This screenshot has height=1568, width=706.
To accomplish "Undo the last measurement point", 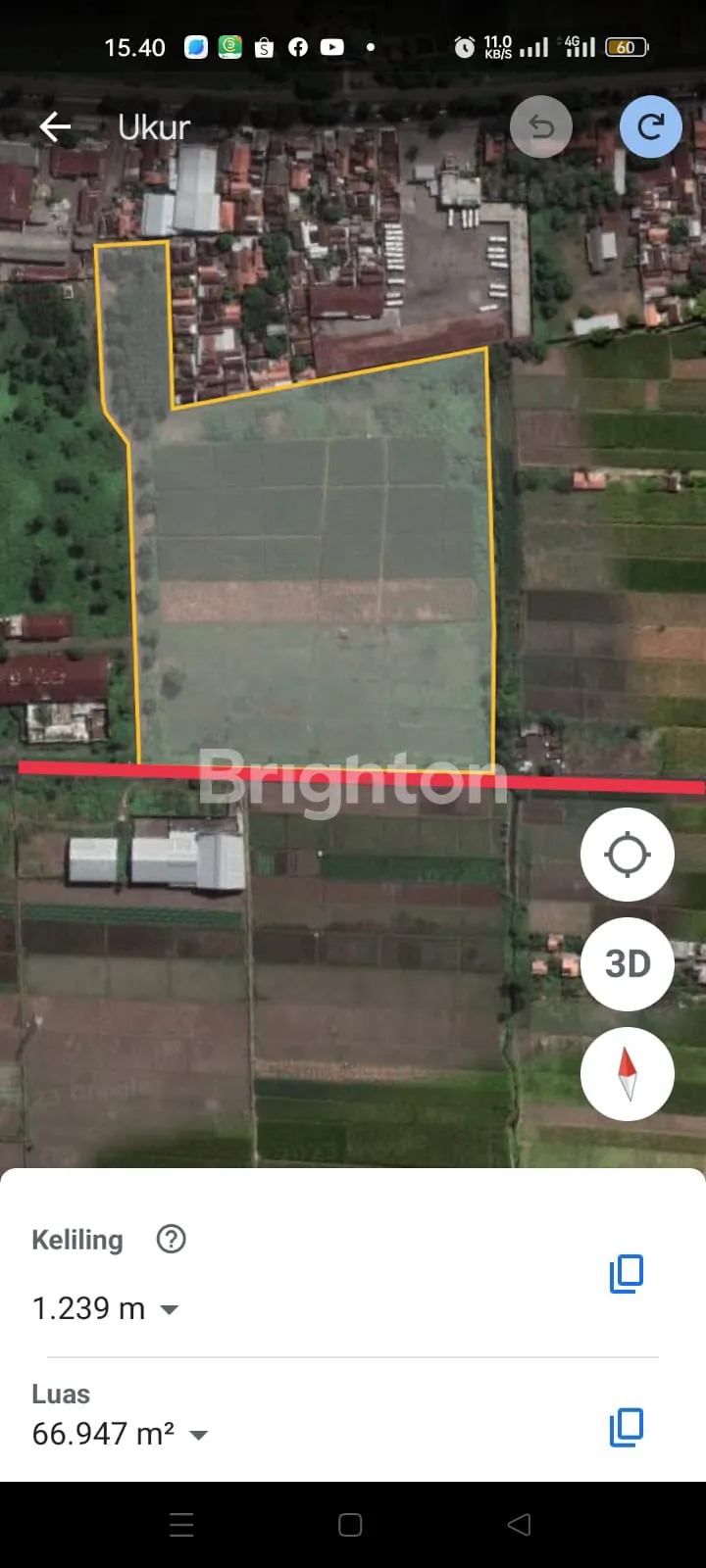I will [x=541, y=127].
